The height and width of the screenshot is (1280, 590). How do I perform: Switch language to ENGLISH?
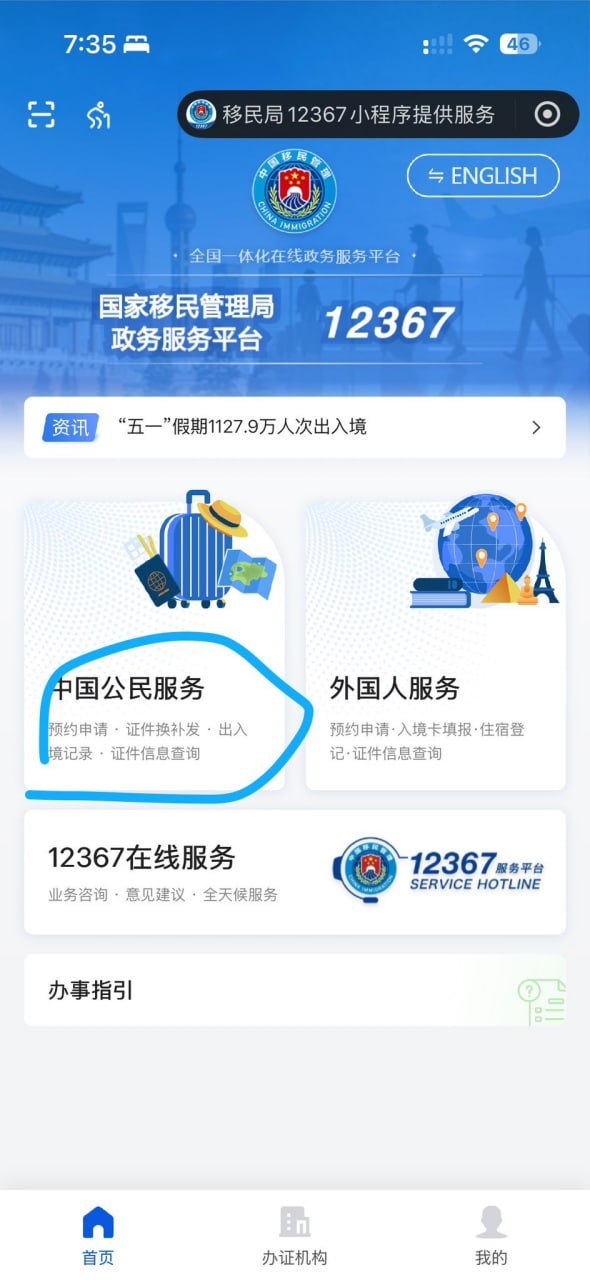483,176
